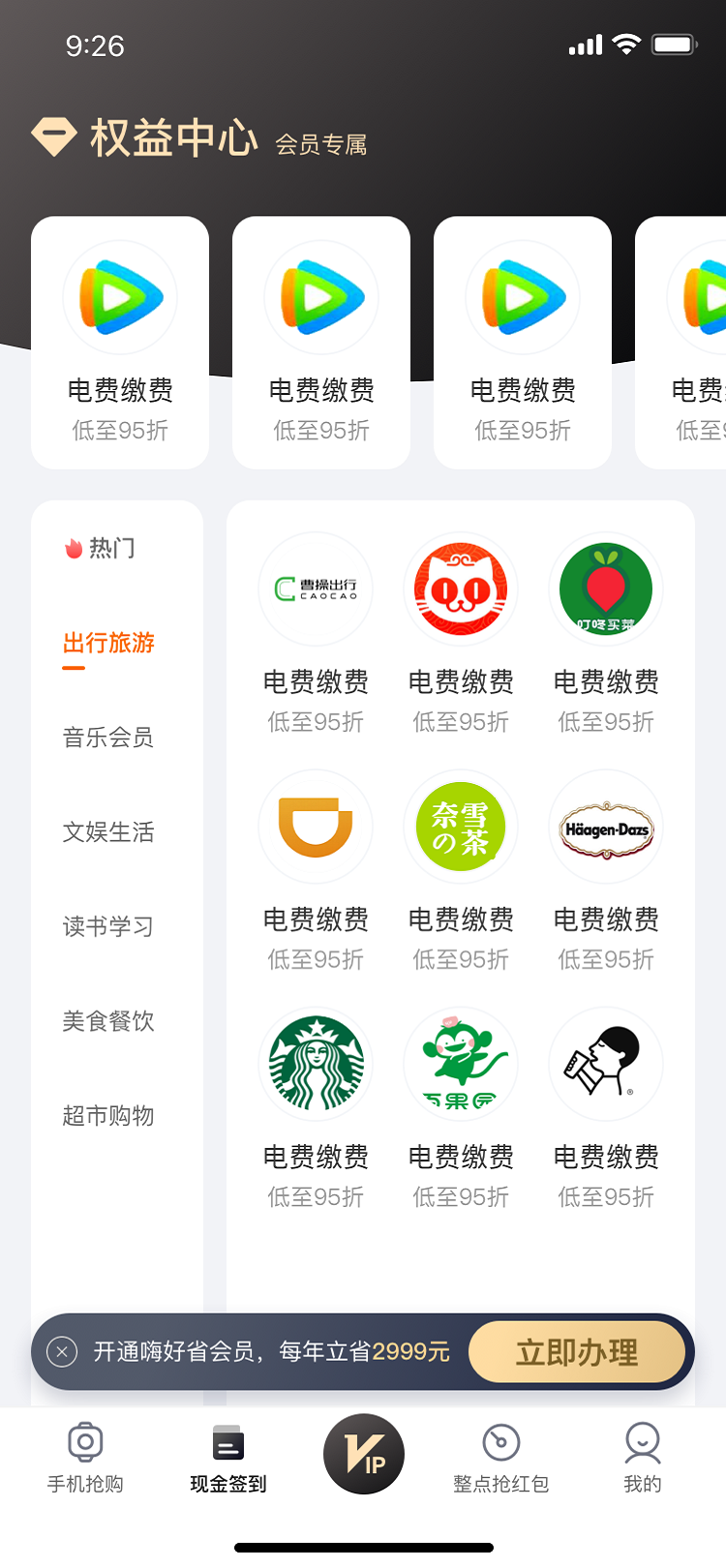
Task: Tap the 立即办理 button
Action: point(578,1352)
